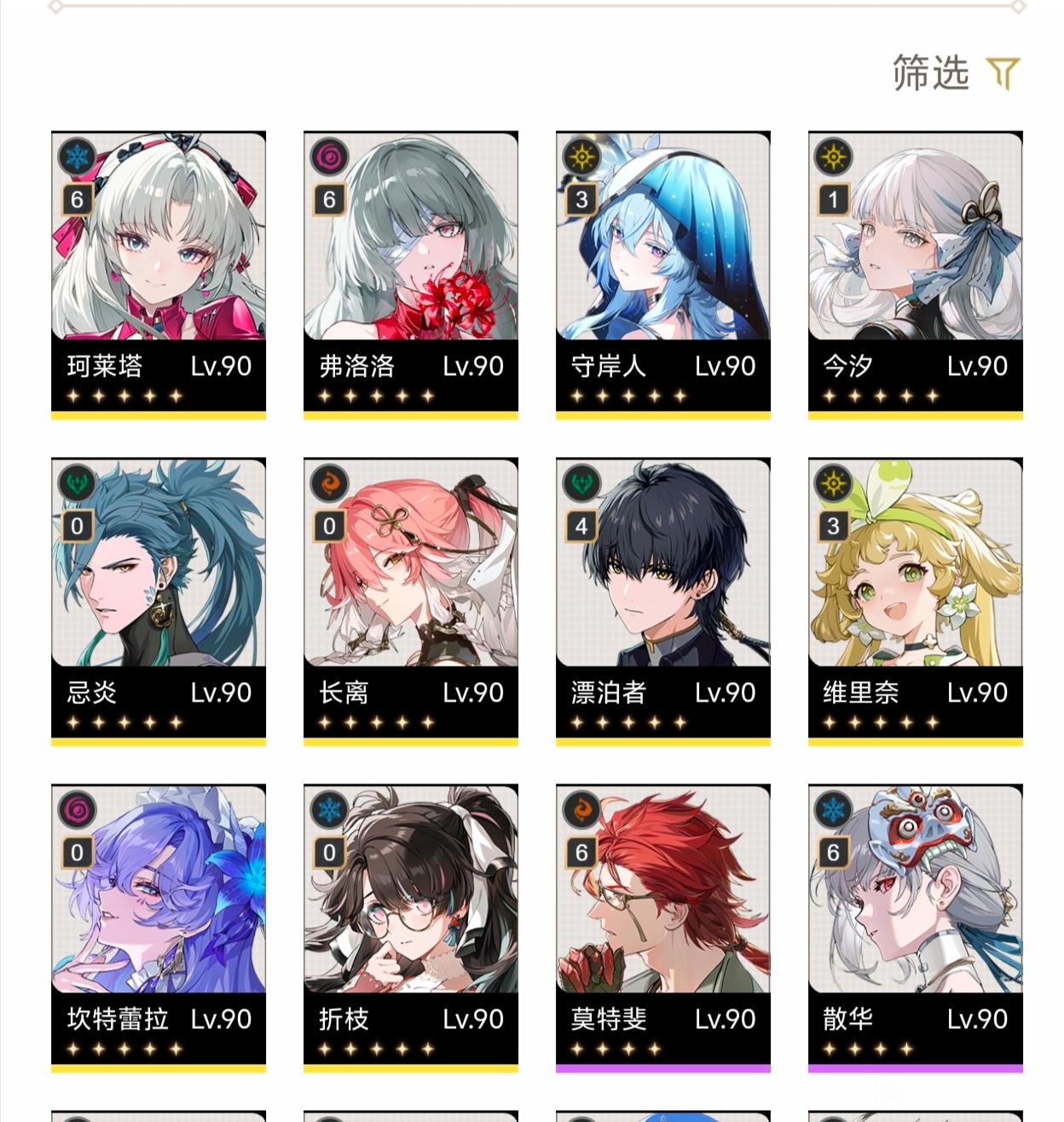The image size is (1064, 1122).
Task: Tap the 今汐 character card
Action: point(915,273)
